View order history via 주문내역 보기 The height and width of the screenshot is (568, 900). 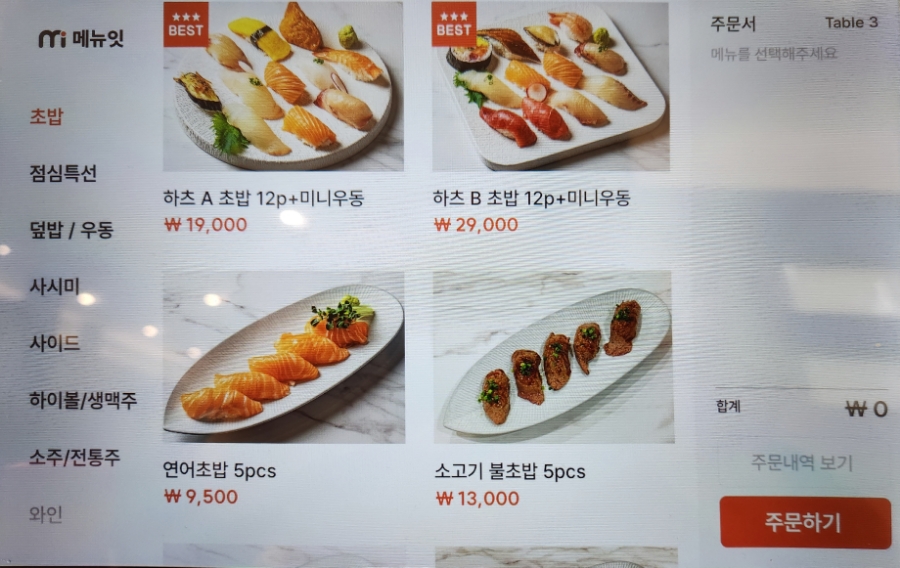[x=802, y=463]
